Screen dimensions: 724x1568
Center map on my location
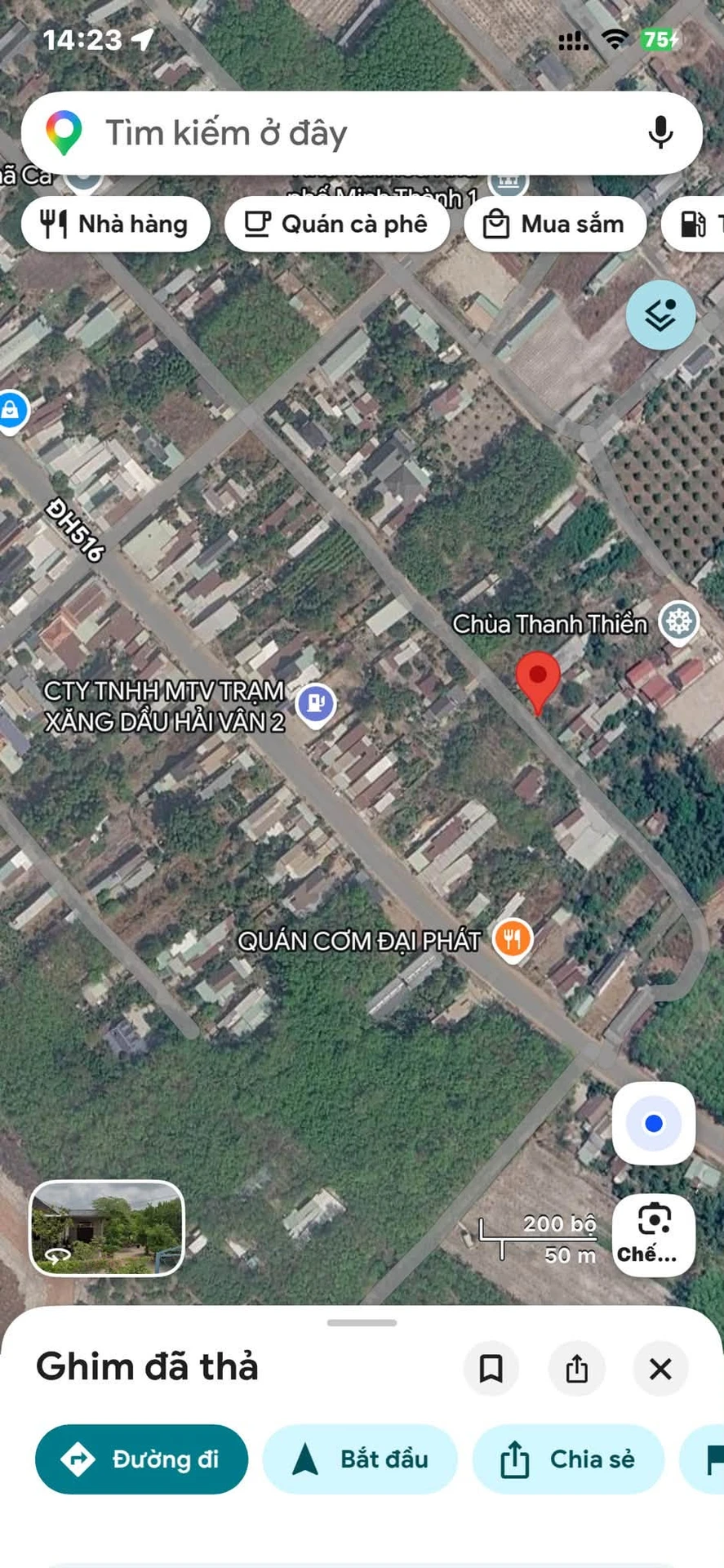654,1124
